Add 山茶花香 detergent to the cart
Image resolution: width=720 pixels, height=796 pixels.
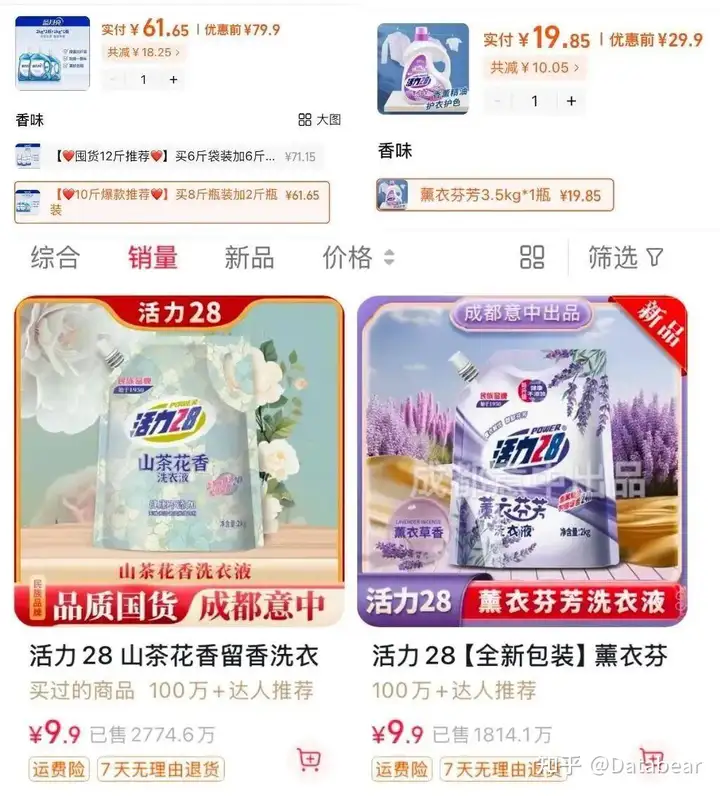(x=308, y=760)
